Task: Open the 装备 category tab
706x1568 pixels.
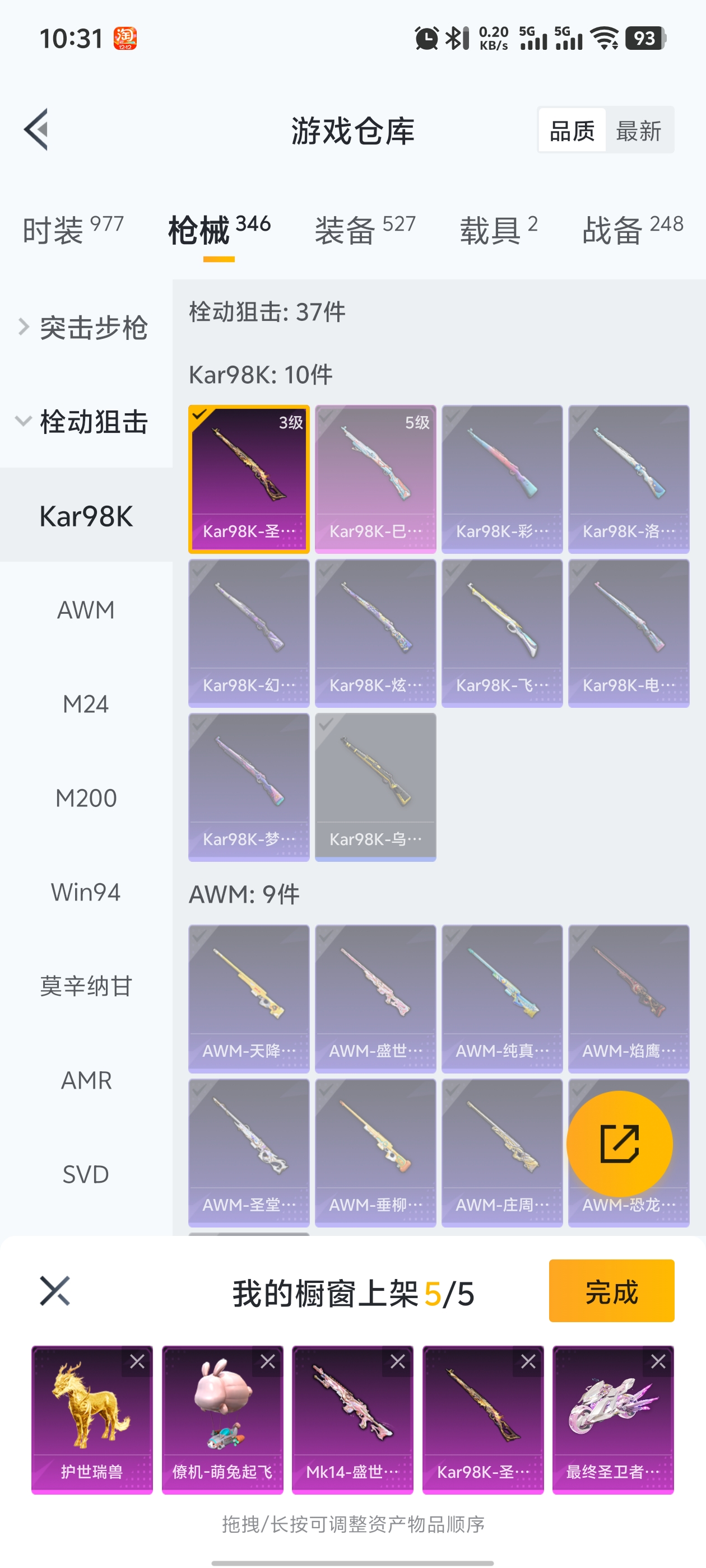Action: click(364, 230)
